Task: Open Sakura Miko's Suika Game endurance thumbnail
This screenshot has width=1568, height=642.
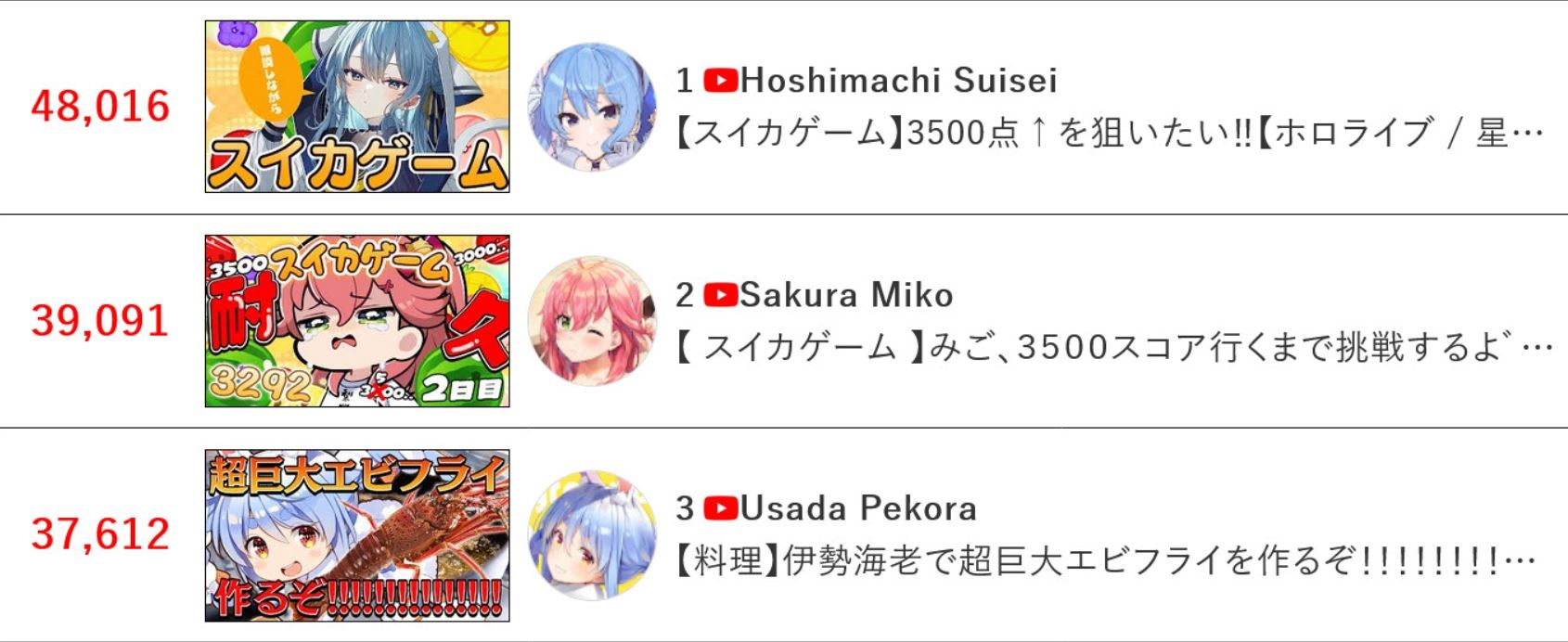Action: (x=357, y=321)
